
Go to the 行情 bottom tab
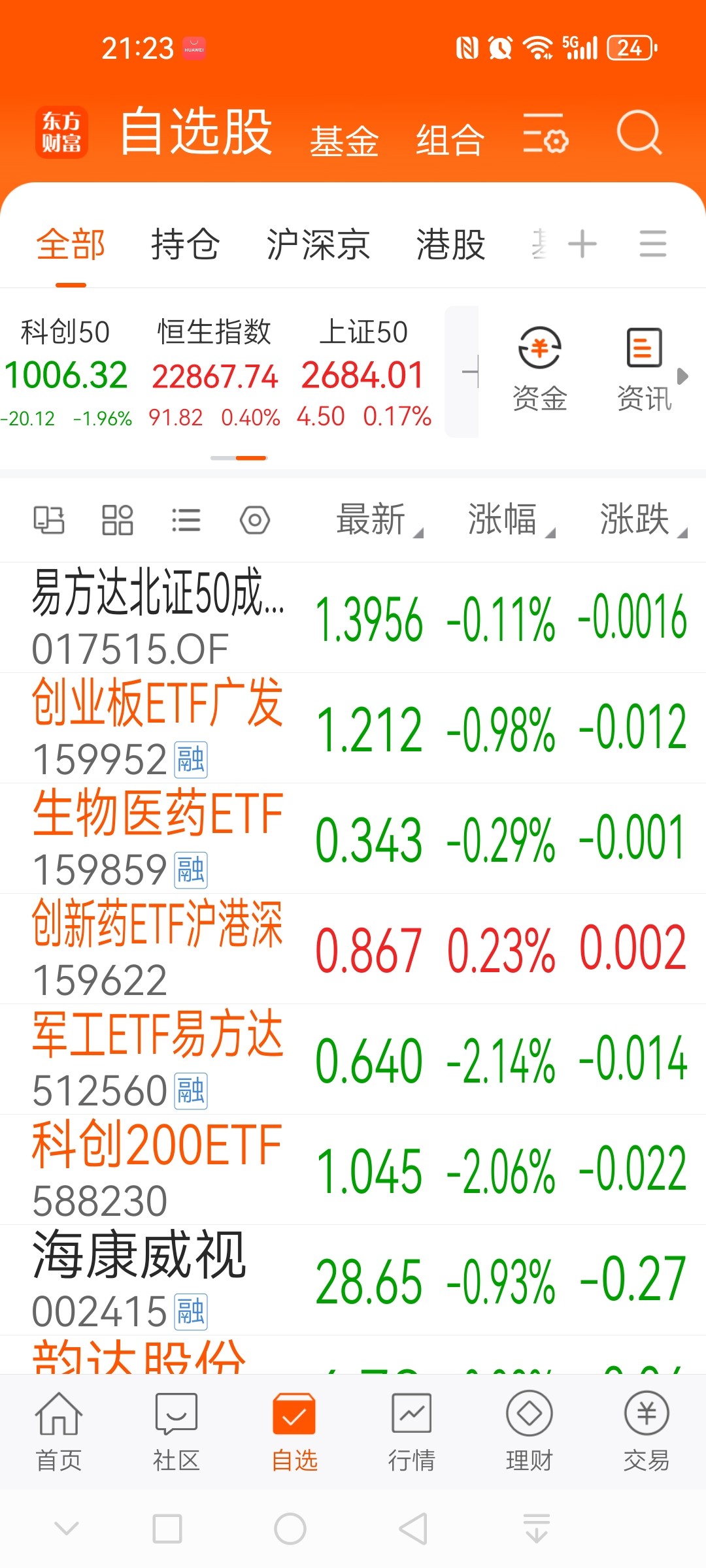coord(412,1431)
